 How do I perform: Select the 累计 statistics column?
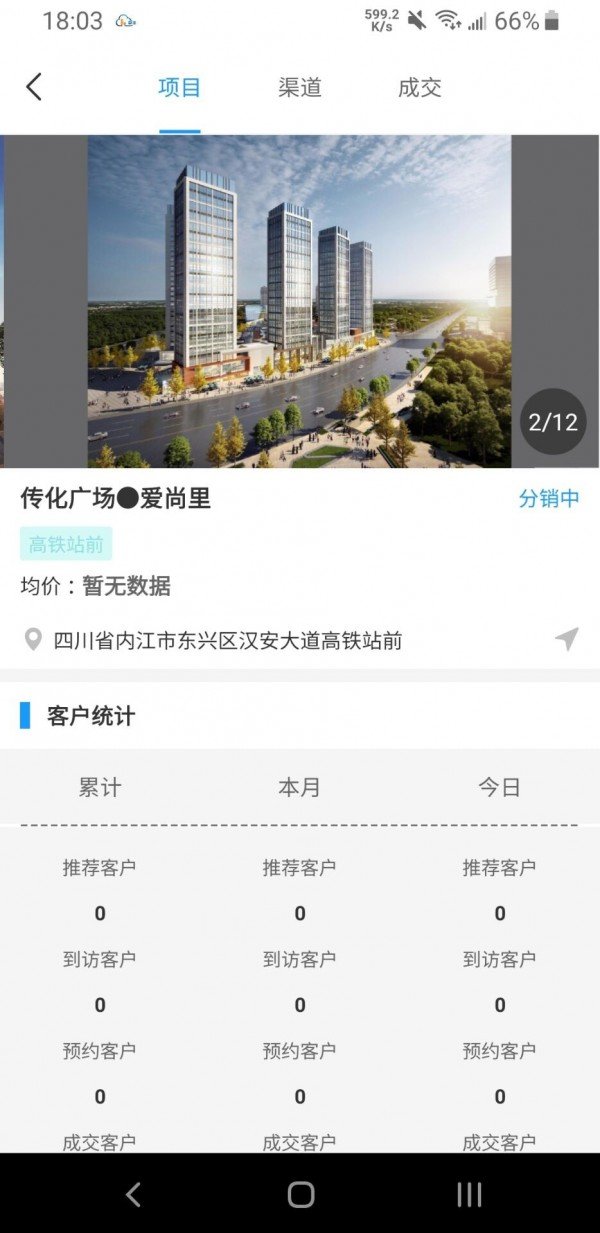(100, 787)
